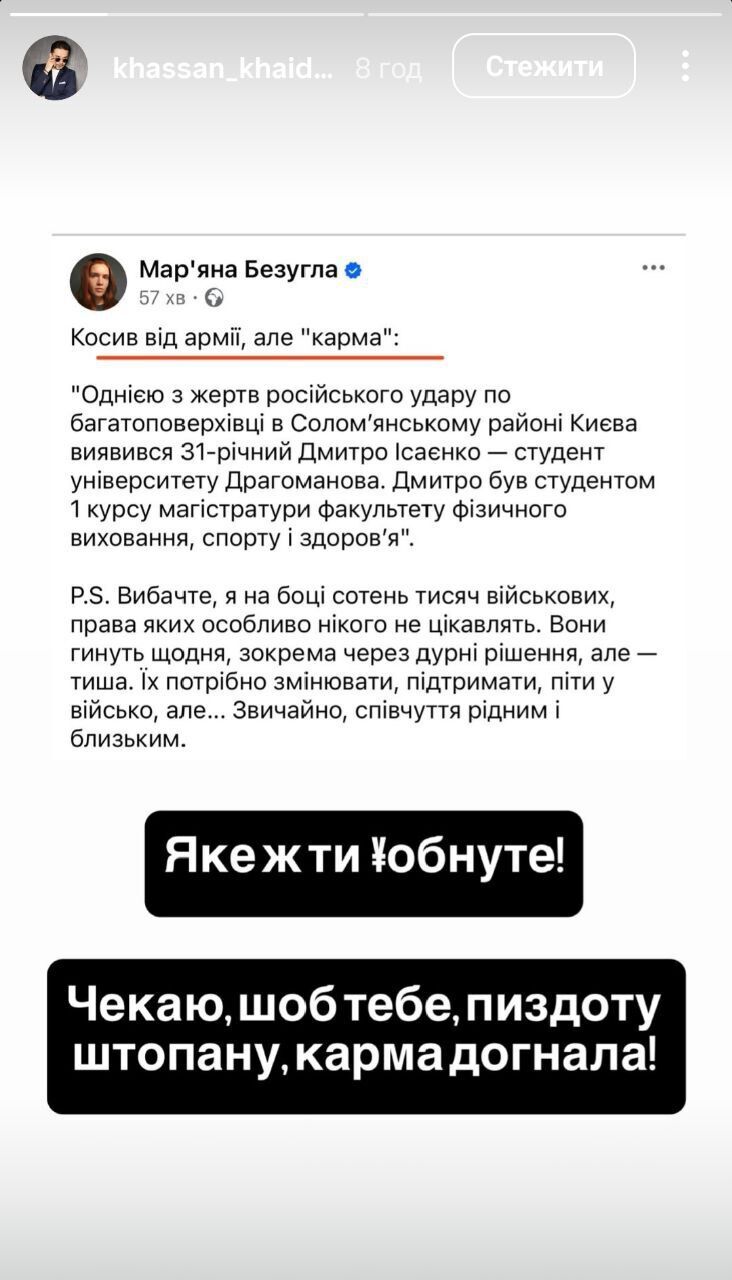Tap the Стежити follow button

[544, 66]
